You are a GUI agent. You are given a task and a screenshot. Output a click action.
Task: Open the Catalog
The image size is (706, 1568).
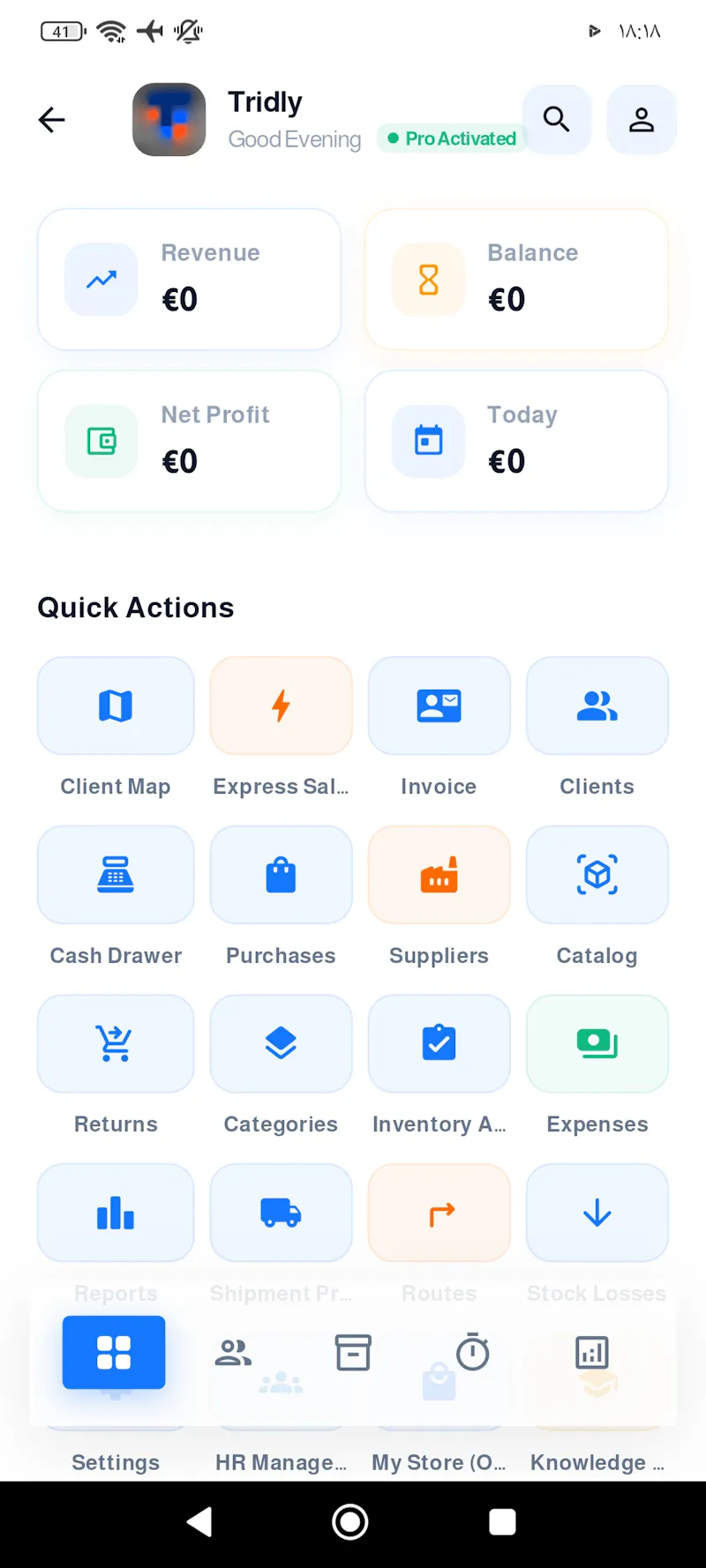click(x=597, y=875)
